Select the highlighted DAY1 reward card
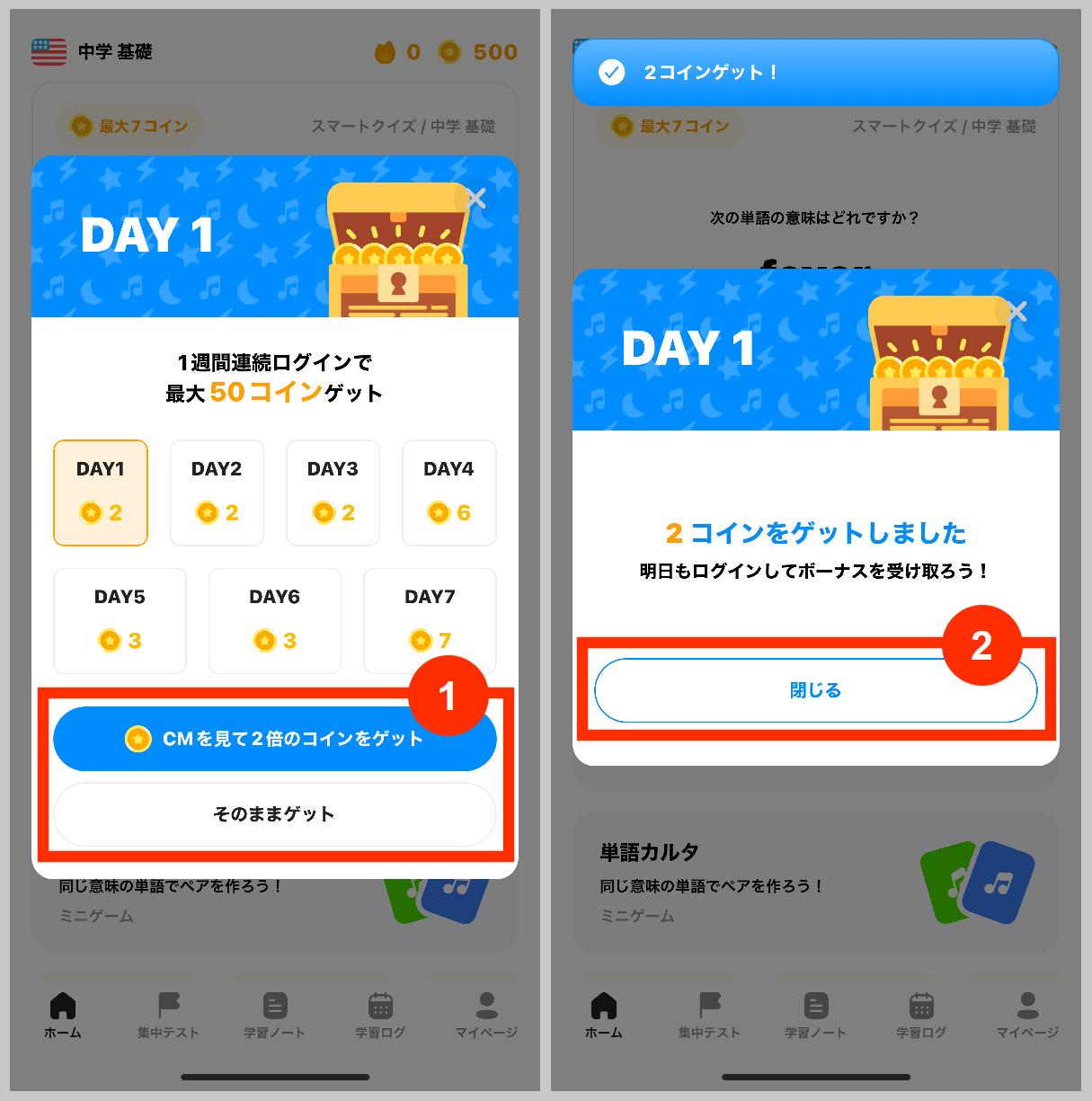 101,493
